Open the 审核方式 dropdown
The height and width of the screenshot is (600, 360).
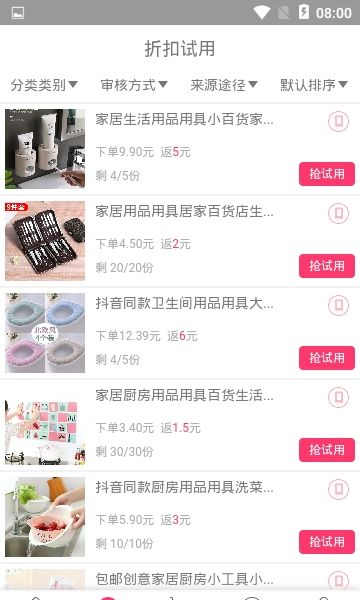134,85
